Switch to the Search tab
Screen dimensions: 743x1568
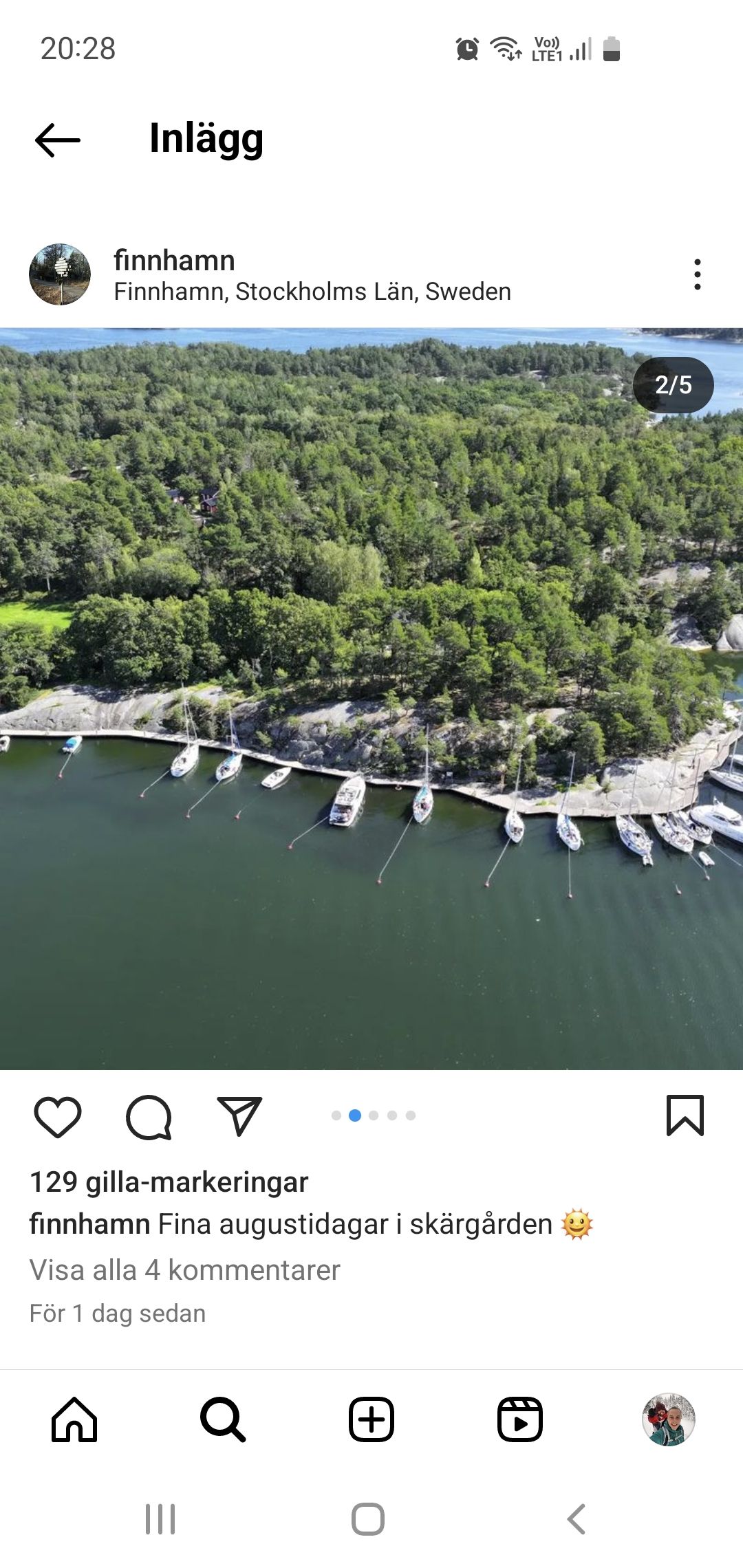(223, 1419)
